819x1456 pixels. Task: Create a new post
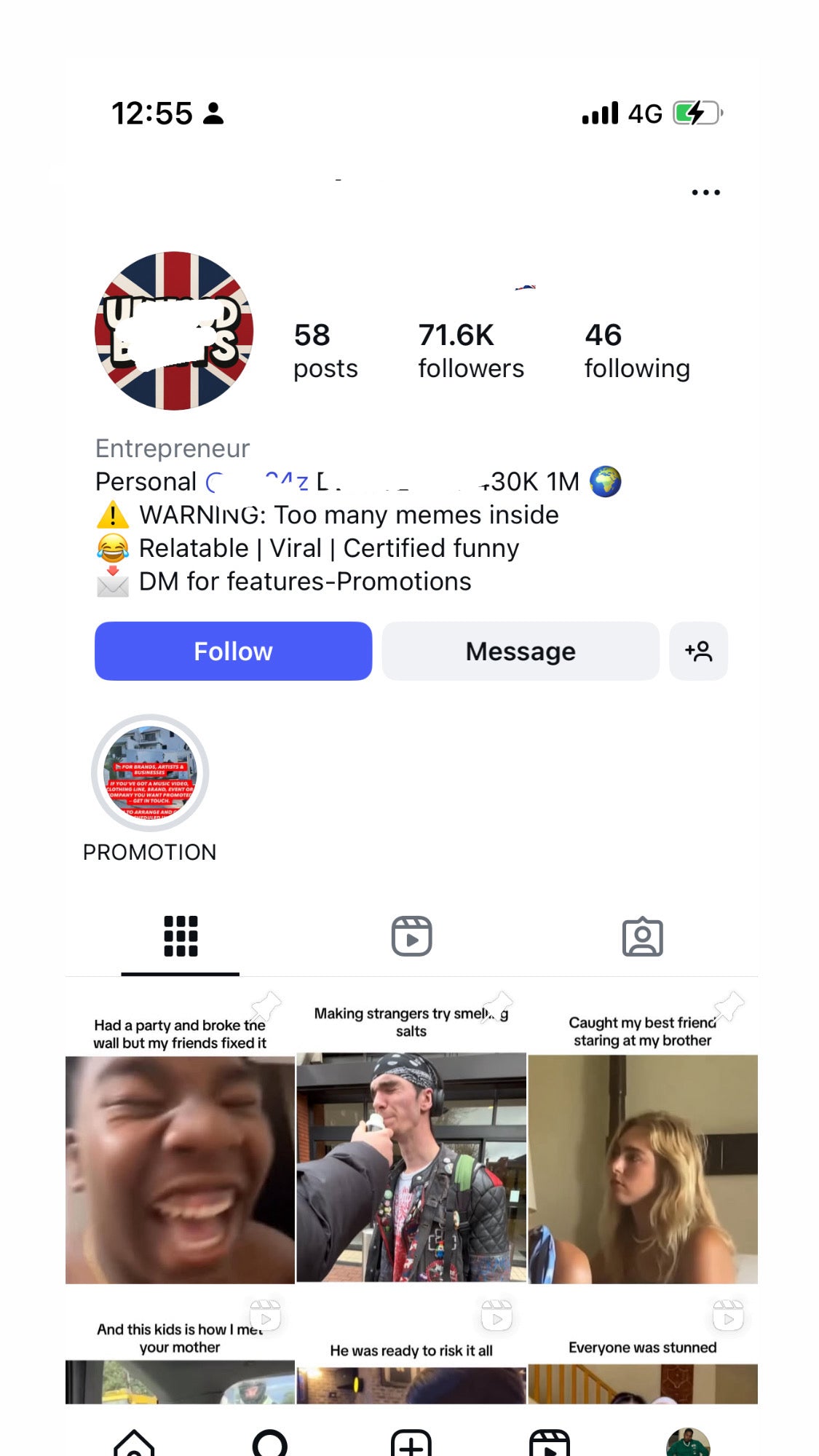[411, 1443]
